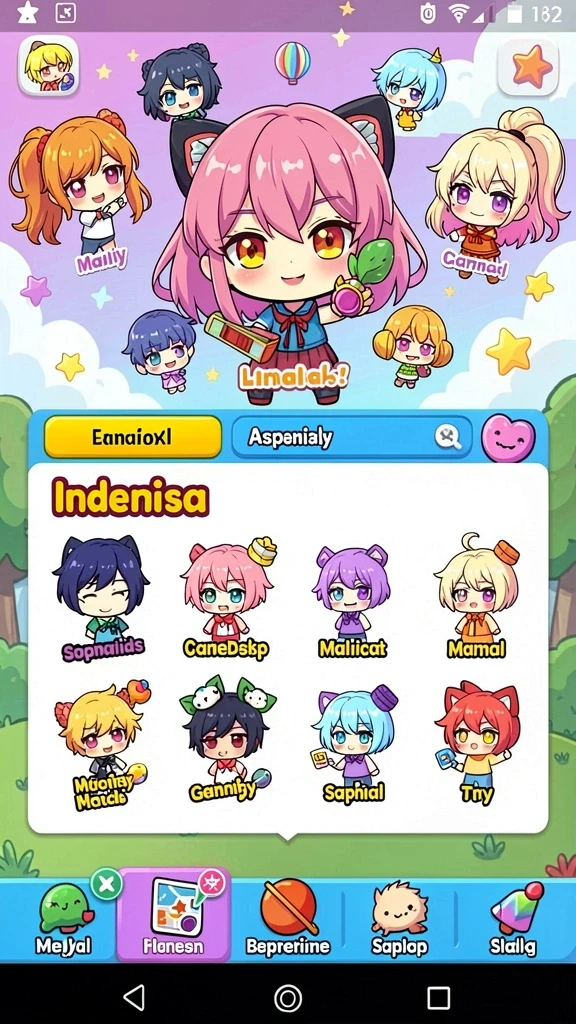
Task: Choose the CaneDskp character
Action: click(x=227, y=598)
